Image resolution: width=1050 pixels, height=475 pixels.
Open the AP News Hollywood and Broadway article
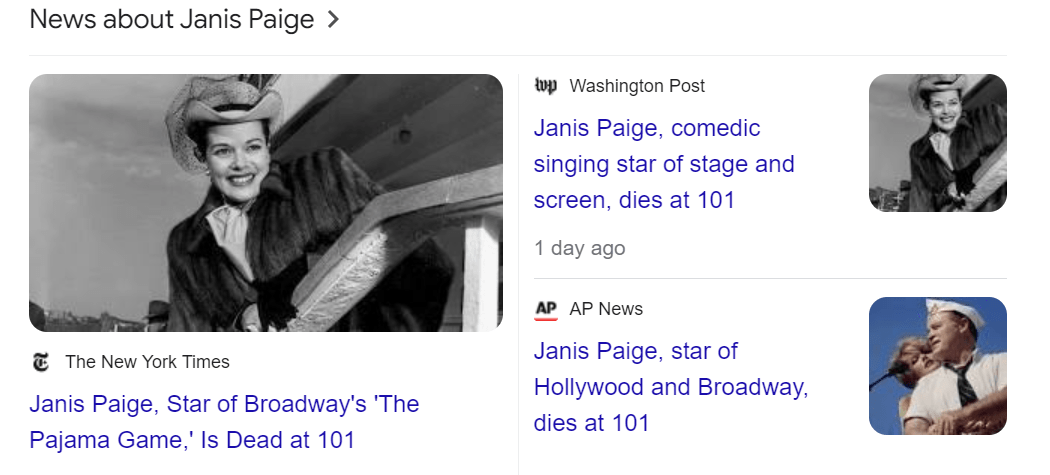point(670,386)
